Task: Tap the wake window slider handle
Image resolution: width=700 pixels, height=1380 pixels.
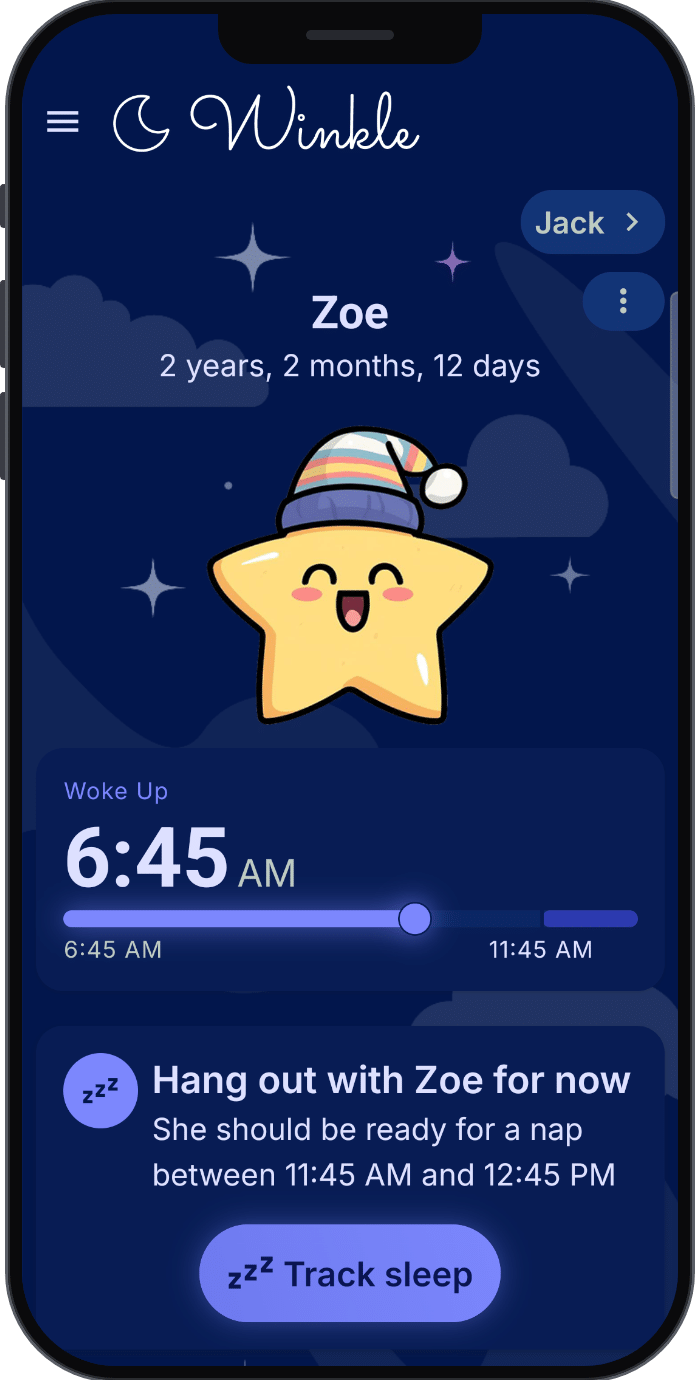Action: pyautogui.click(x=414, y=918)
